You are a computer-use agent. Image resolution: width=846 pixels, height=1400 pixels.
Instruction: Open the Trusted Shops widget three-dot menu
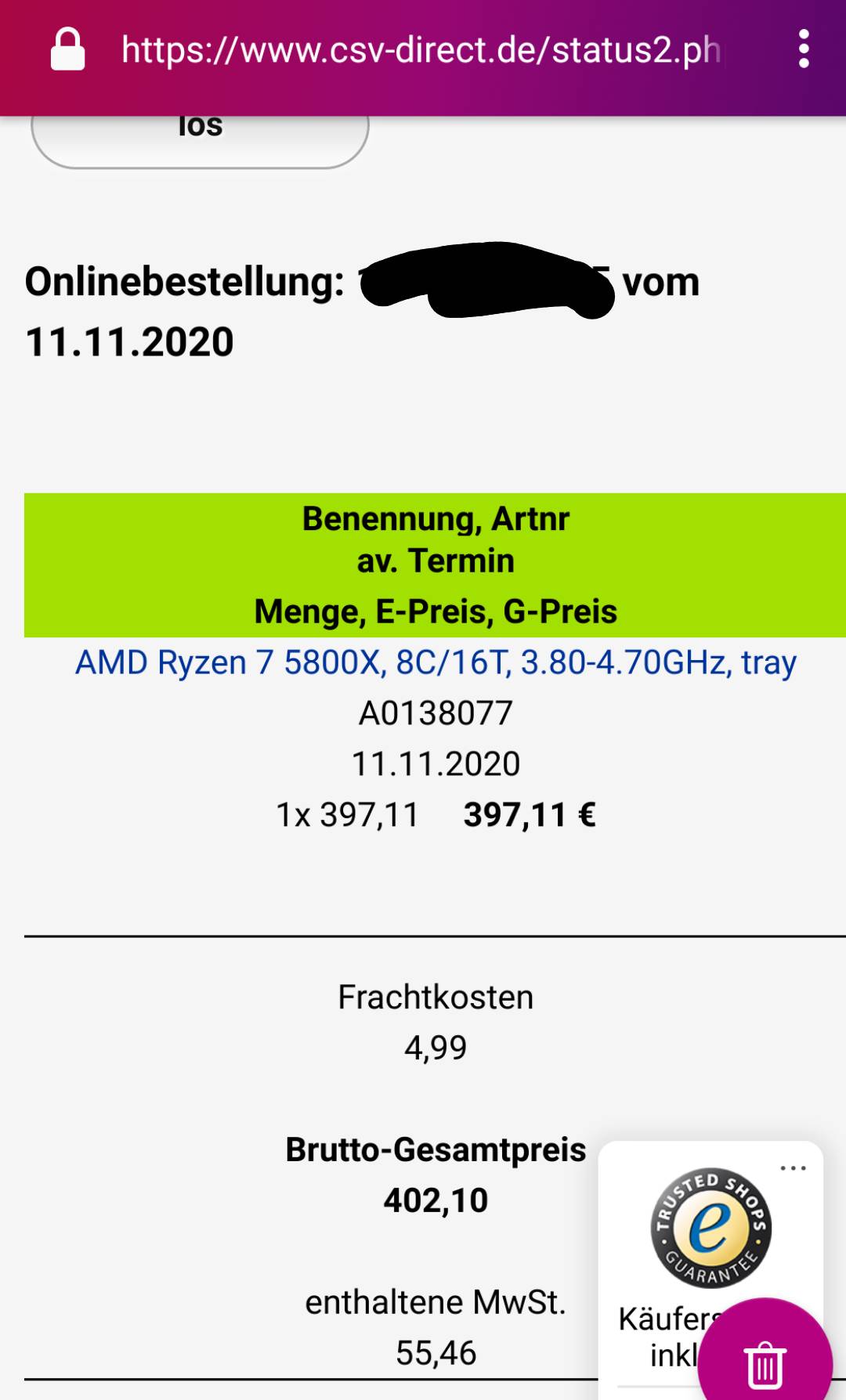click(x=793, y=1168)
